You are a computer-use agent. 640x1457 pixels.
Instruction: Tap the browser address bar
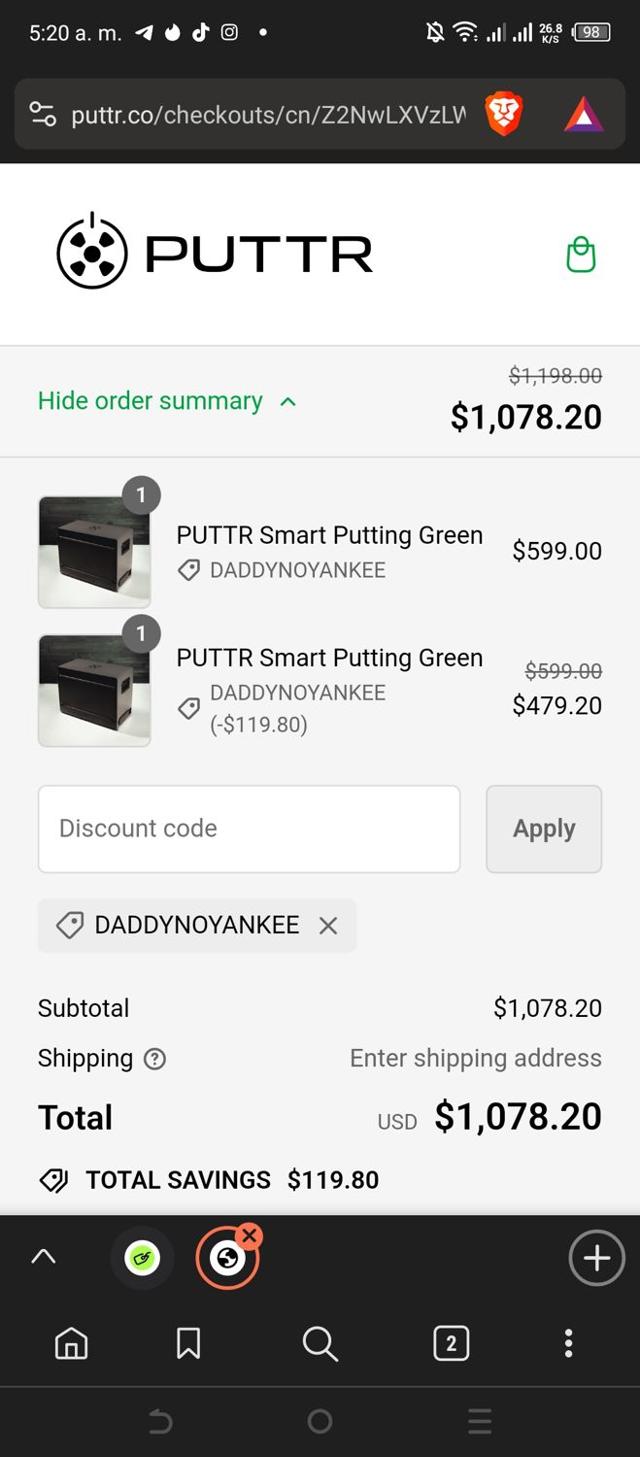[268, 115]
